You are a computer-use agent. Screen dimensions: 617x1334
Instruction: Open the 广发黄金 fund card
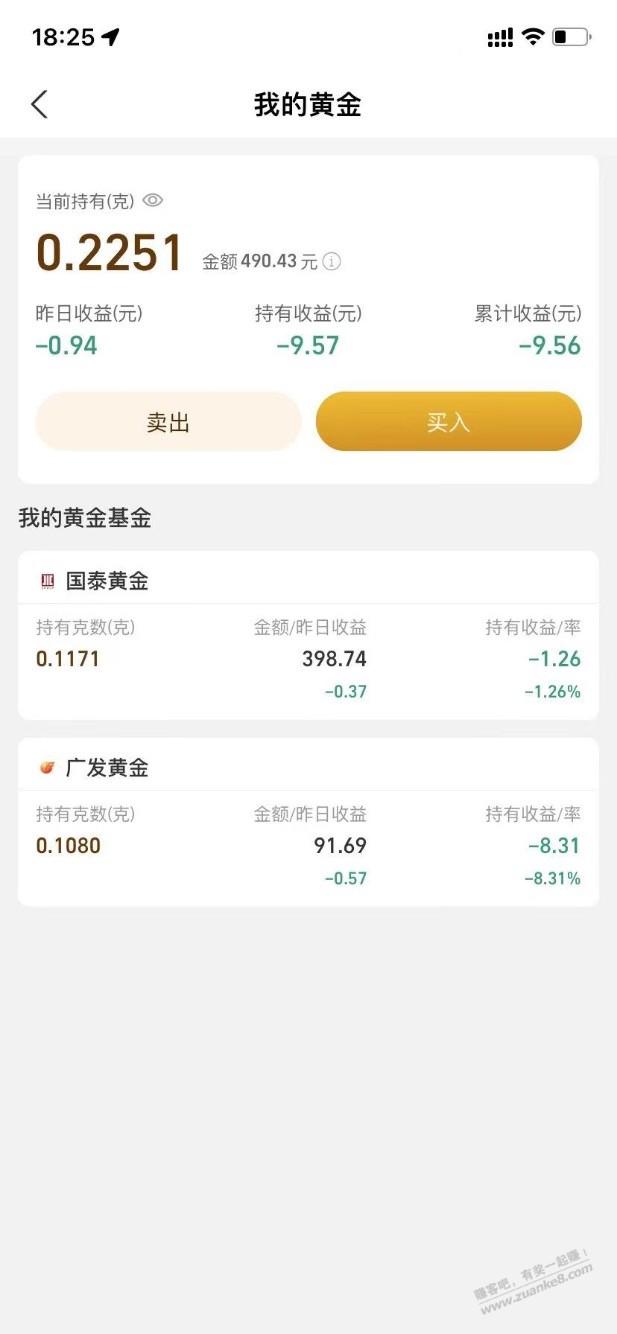coord(308,822)
